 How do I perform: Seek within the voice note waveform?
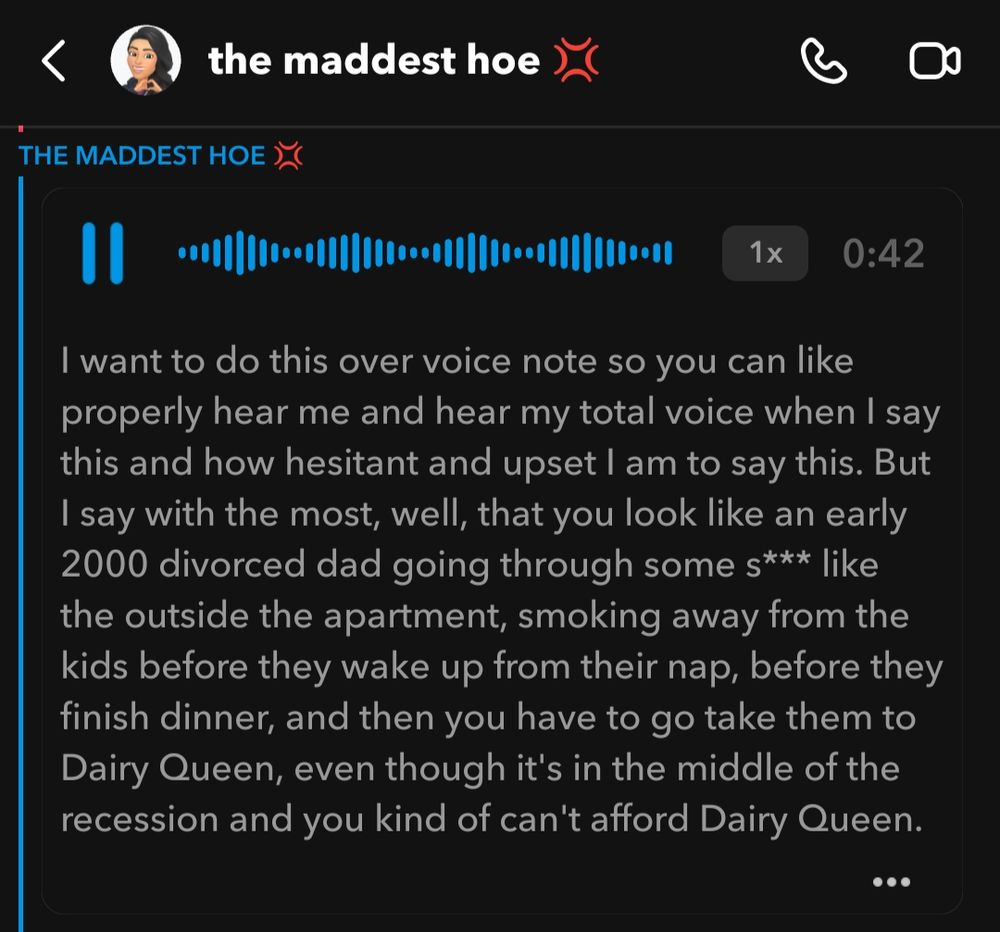(x=425, y=254)
